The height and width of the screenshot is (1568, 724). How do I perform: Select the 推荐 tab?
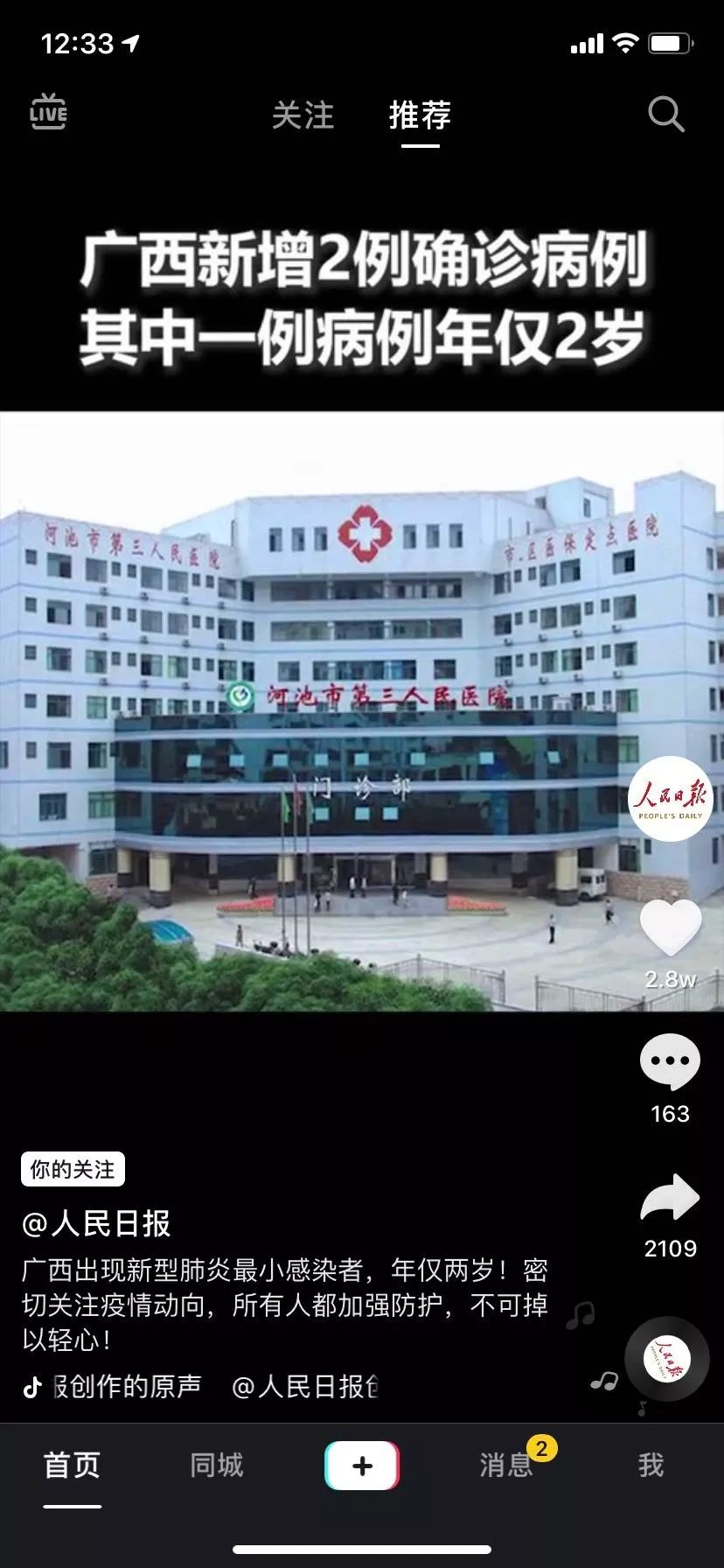pyautogui.click(x=420, y=115)
